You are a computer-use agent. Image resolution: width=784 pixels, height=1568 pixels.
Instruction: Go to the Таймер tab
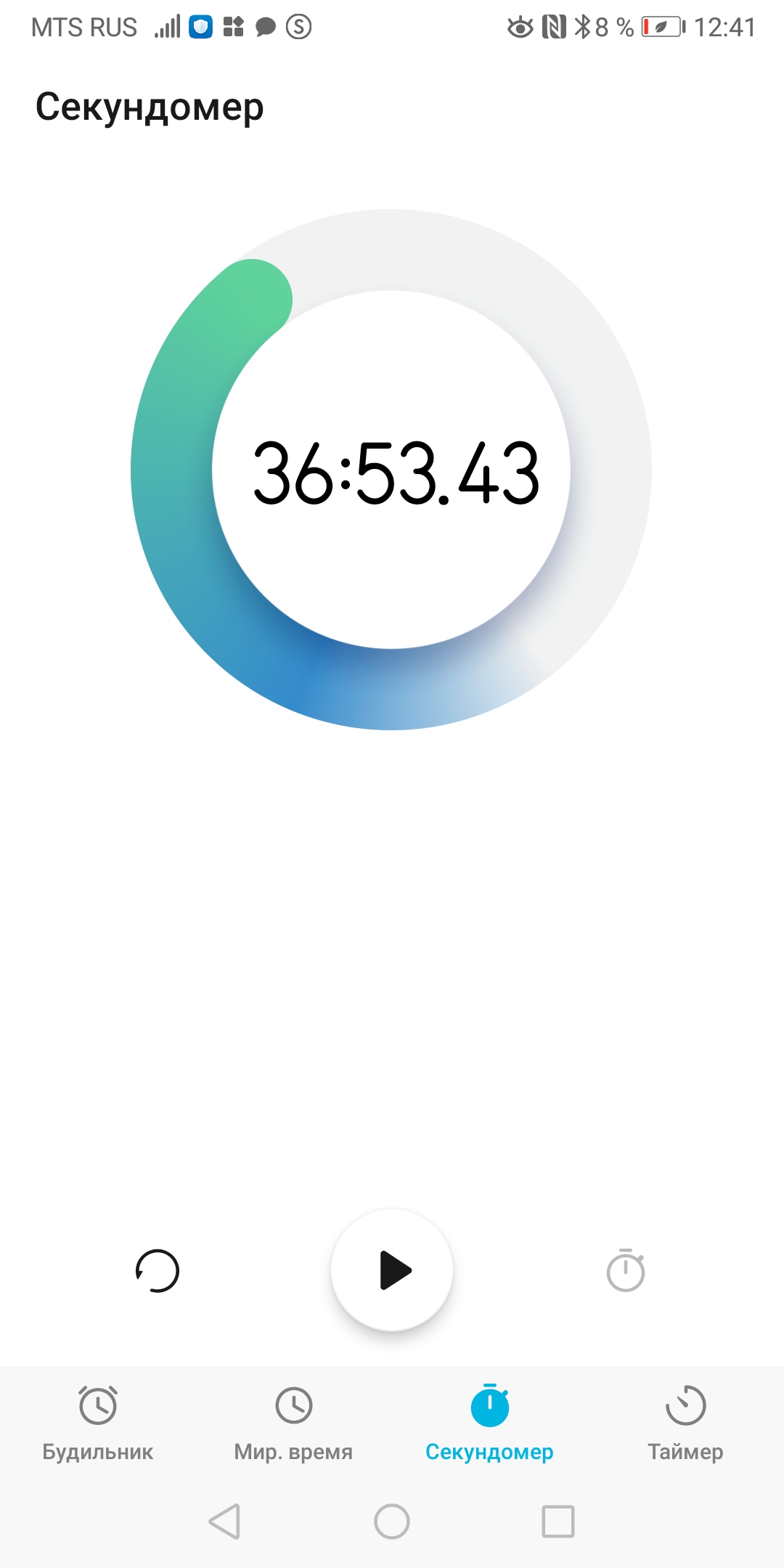tap(685, 1423)
